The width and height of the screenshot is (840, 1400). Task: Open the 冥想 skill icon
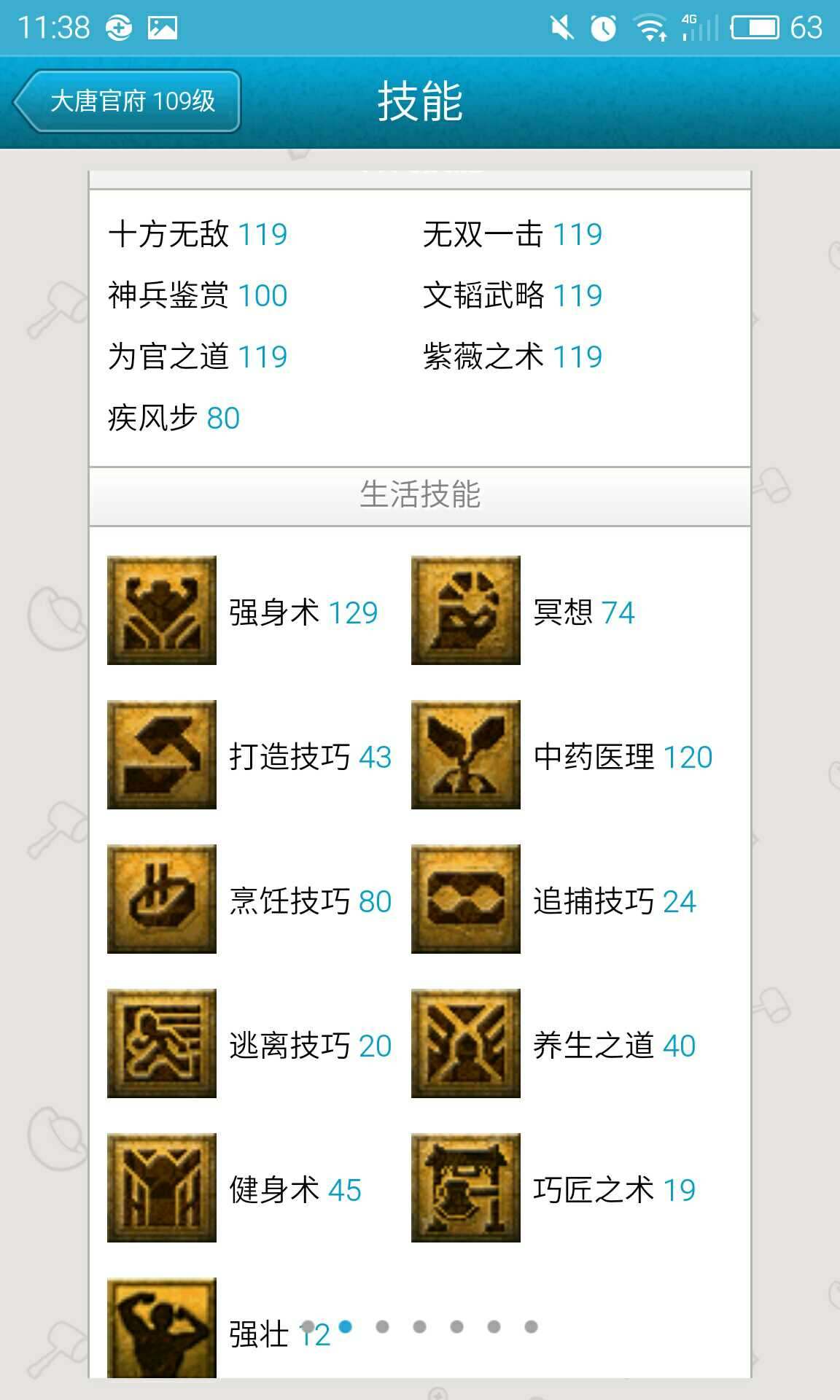(x=466, y=610)
